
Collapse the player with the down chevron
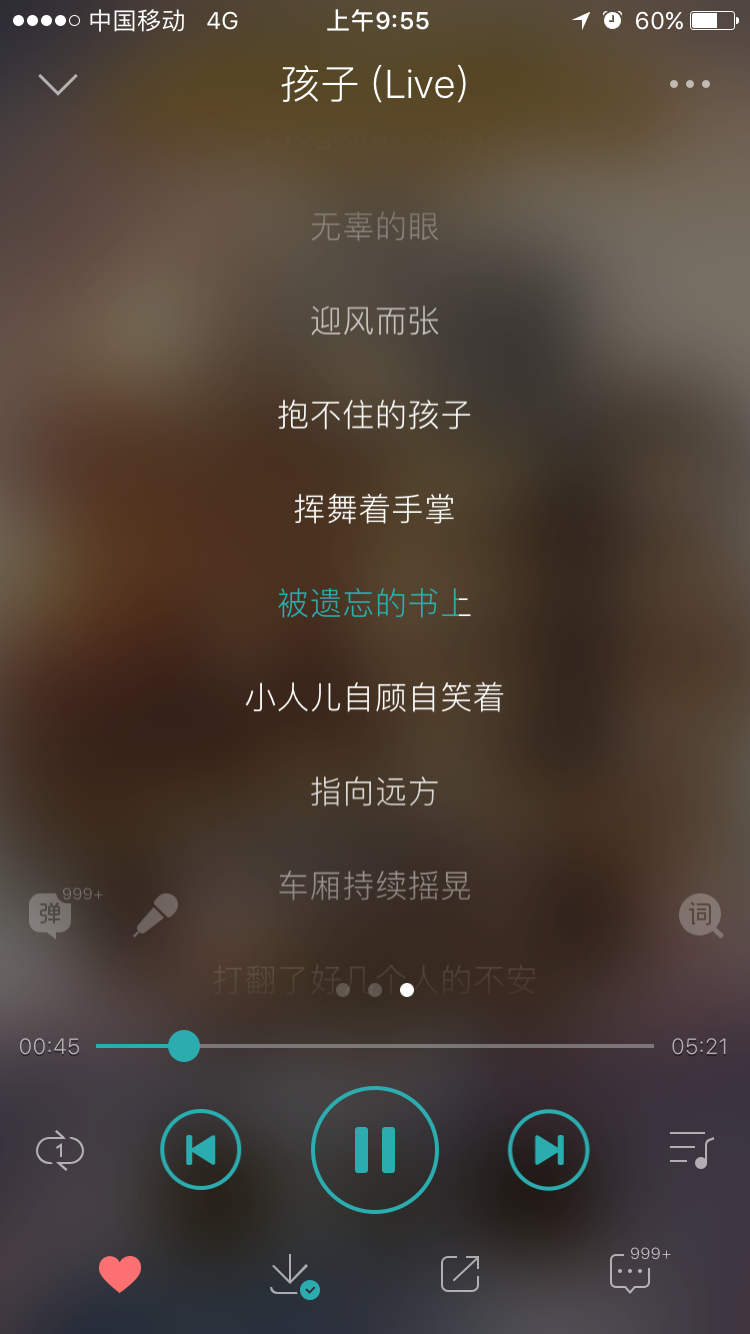(58, 84)
